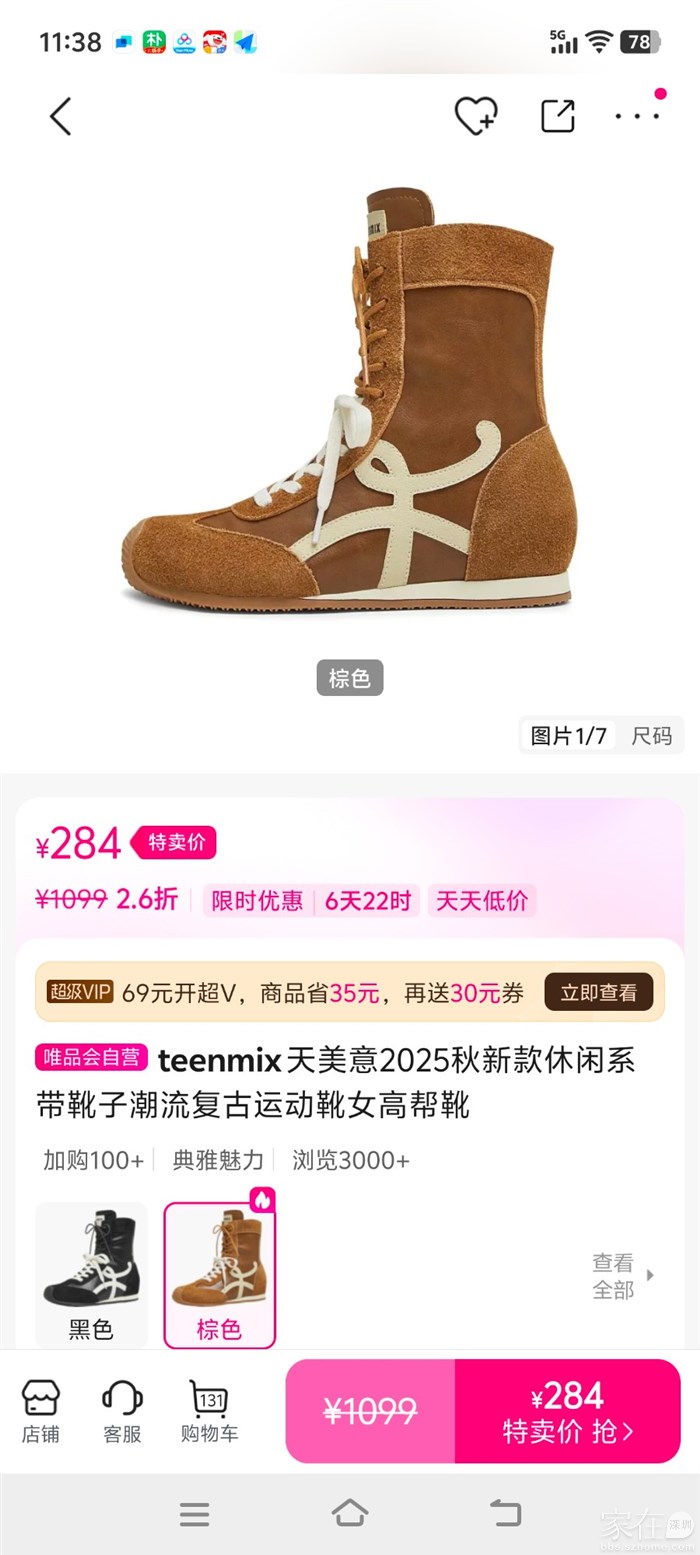
Task: Select the 棕色 brown color option
Action: [x=219, y=1274]
